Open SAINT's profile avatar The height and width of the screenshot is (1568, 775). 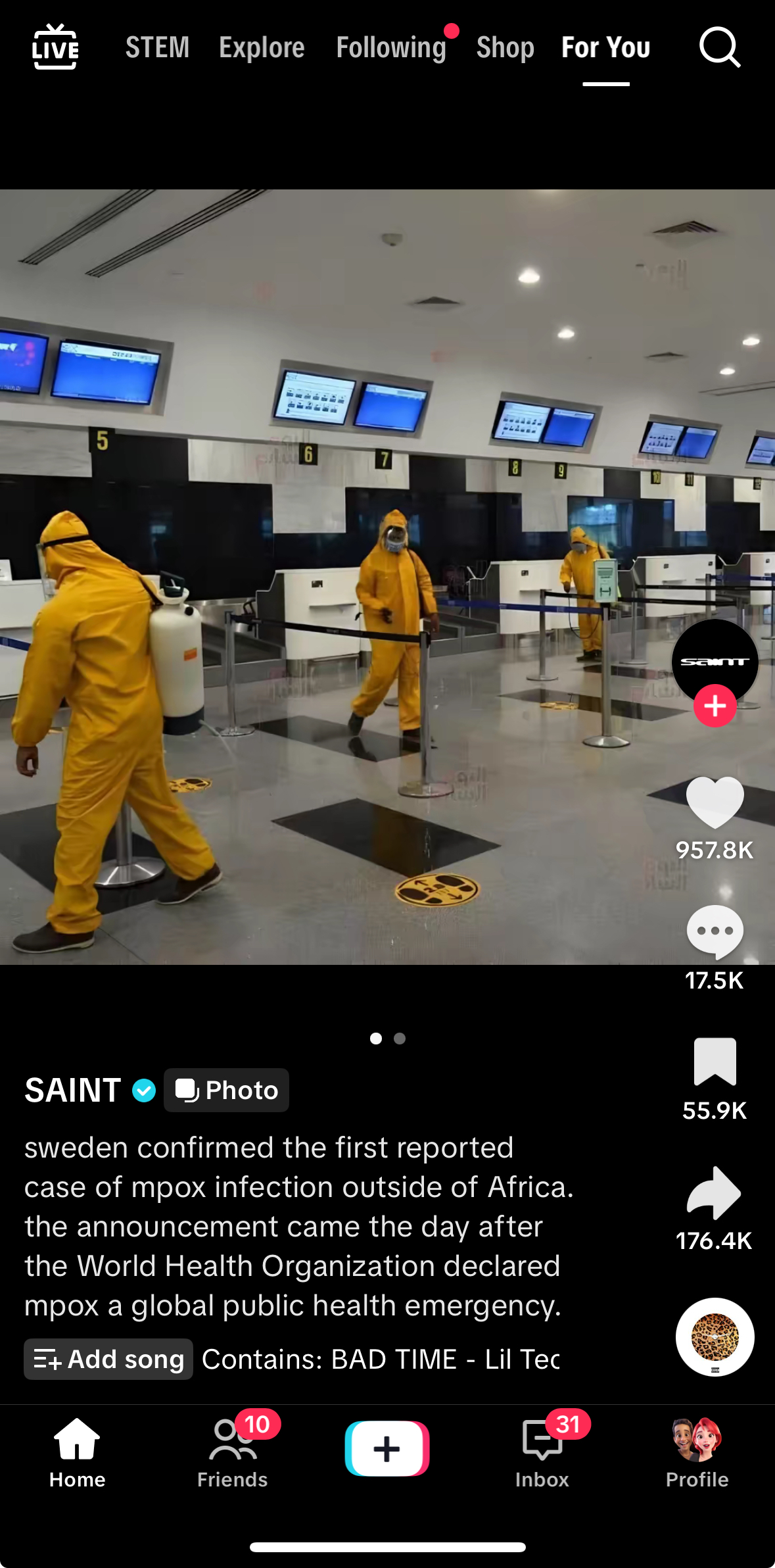[715, 658]
